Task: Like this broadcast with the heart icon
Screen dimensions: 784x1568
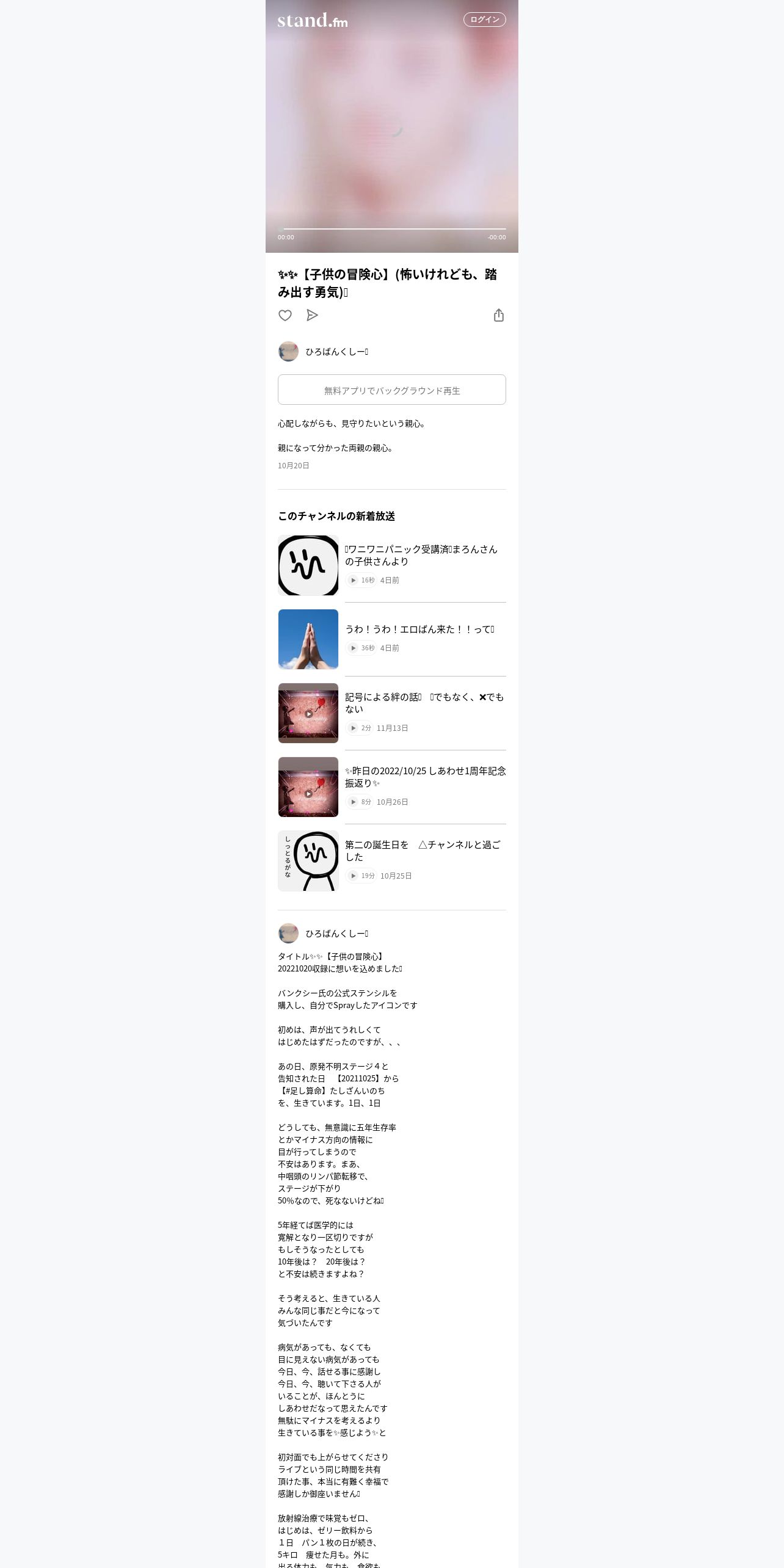Action: point(285,315)
